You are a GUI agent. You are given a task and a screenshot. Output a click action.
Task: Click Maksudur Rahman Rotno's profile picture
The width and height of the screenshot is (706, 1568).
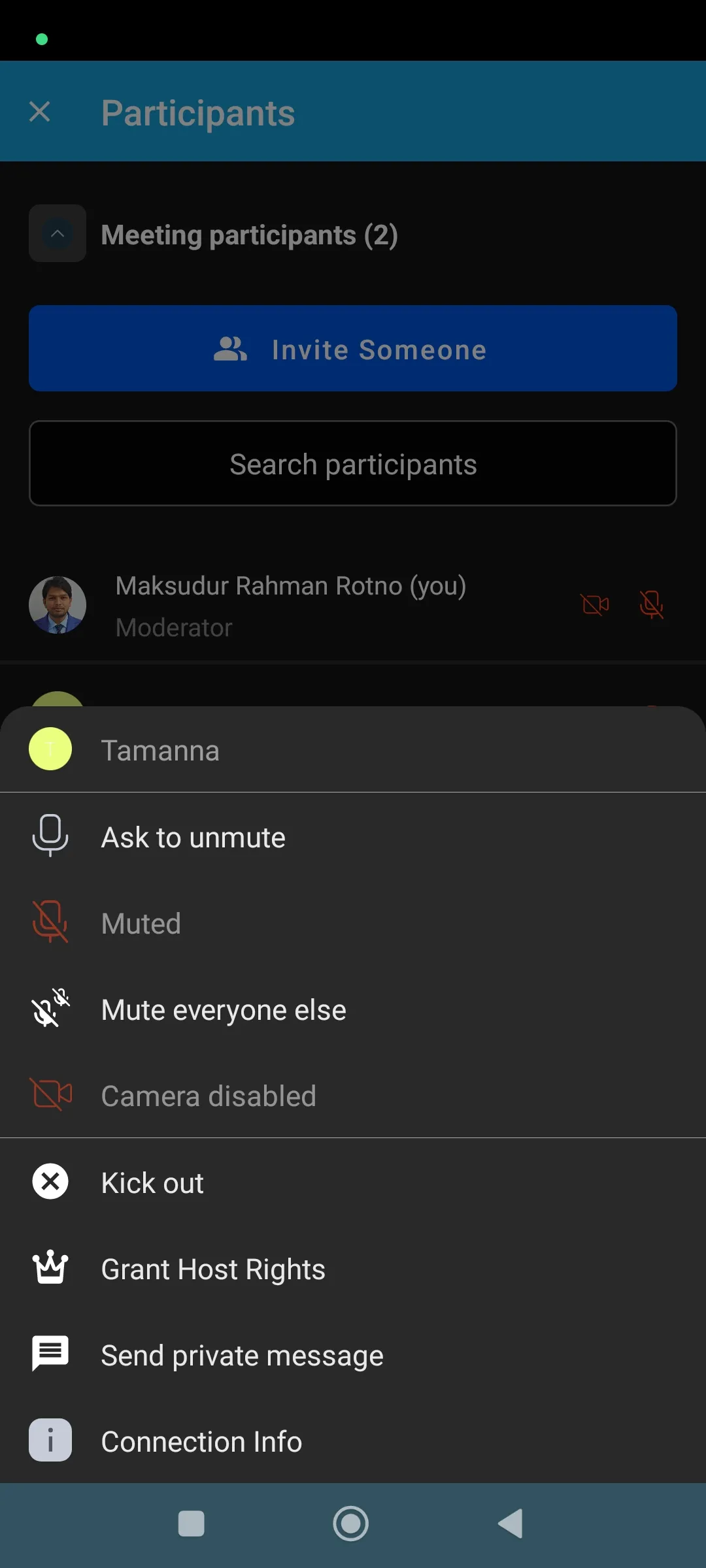58,604
